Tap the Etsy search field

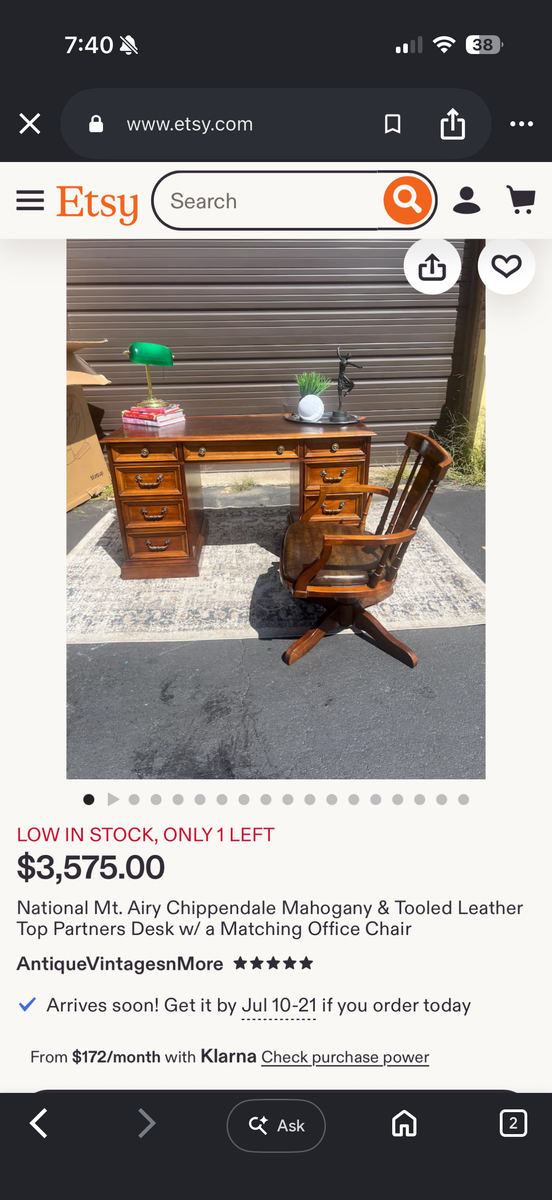click(x=267, y=201)
